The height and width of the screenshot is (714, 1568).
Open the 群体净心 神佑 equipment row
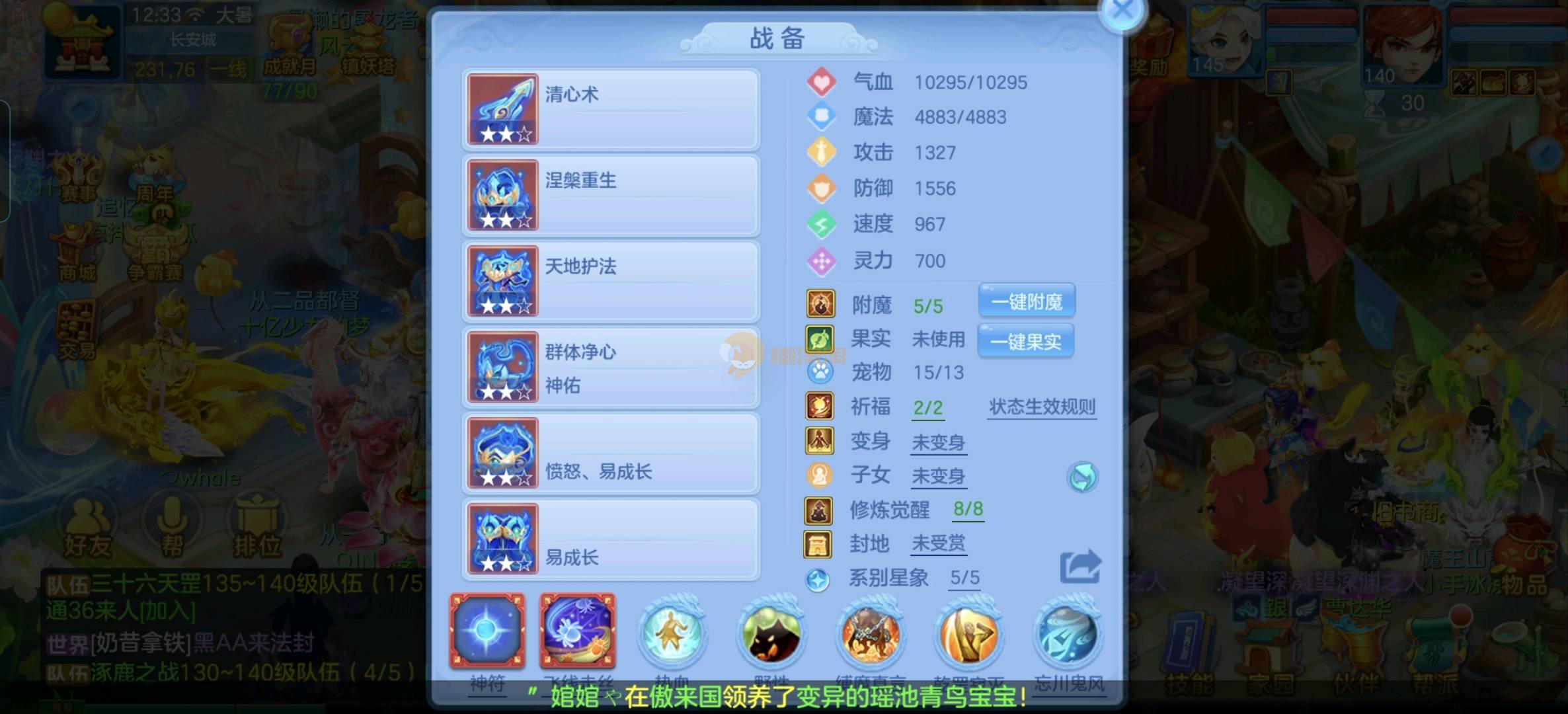click(x=610, y=368)
